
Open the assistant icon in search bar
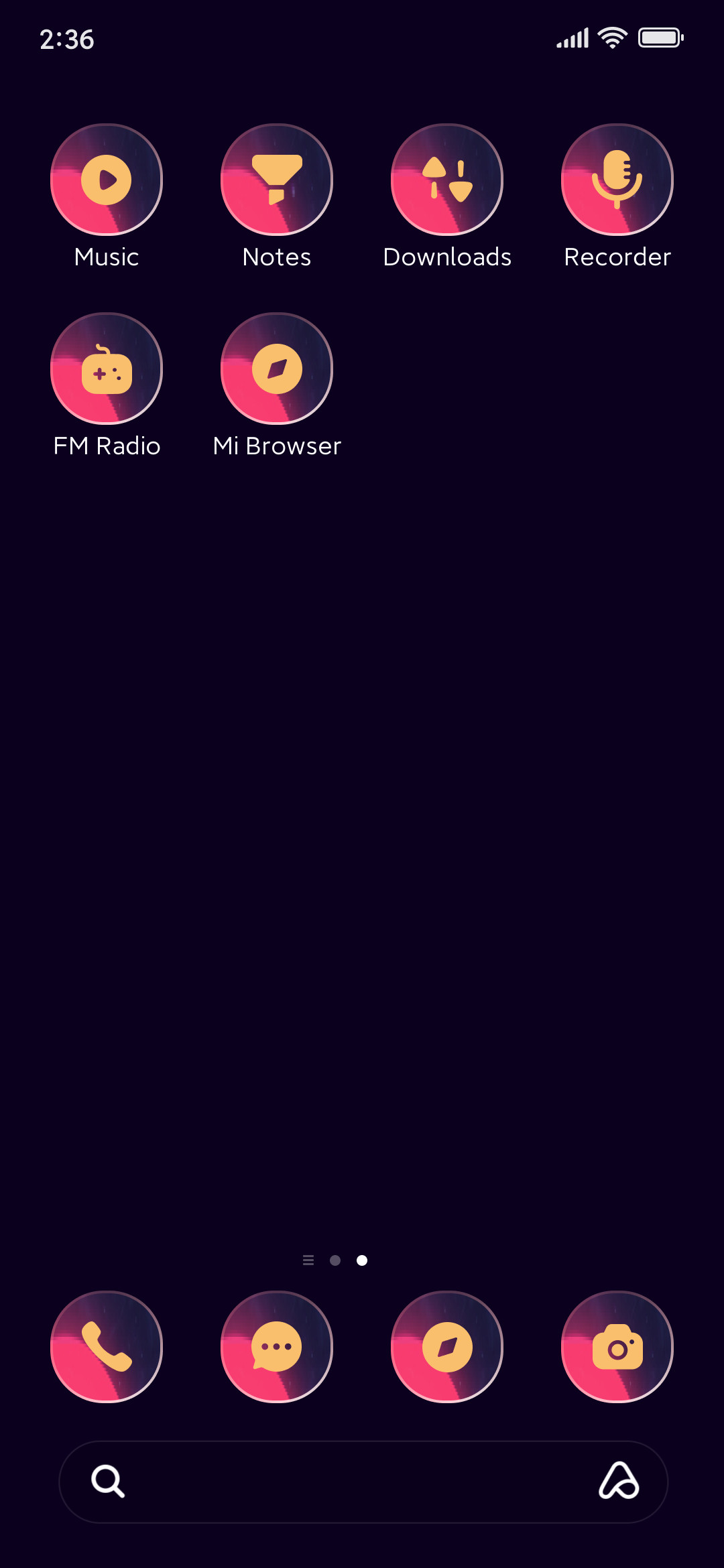click(619, 1481)
